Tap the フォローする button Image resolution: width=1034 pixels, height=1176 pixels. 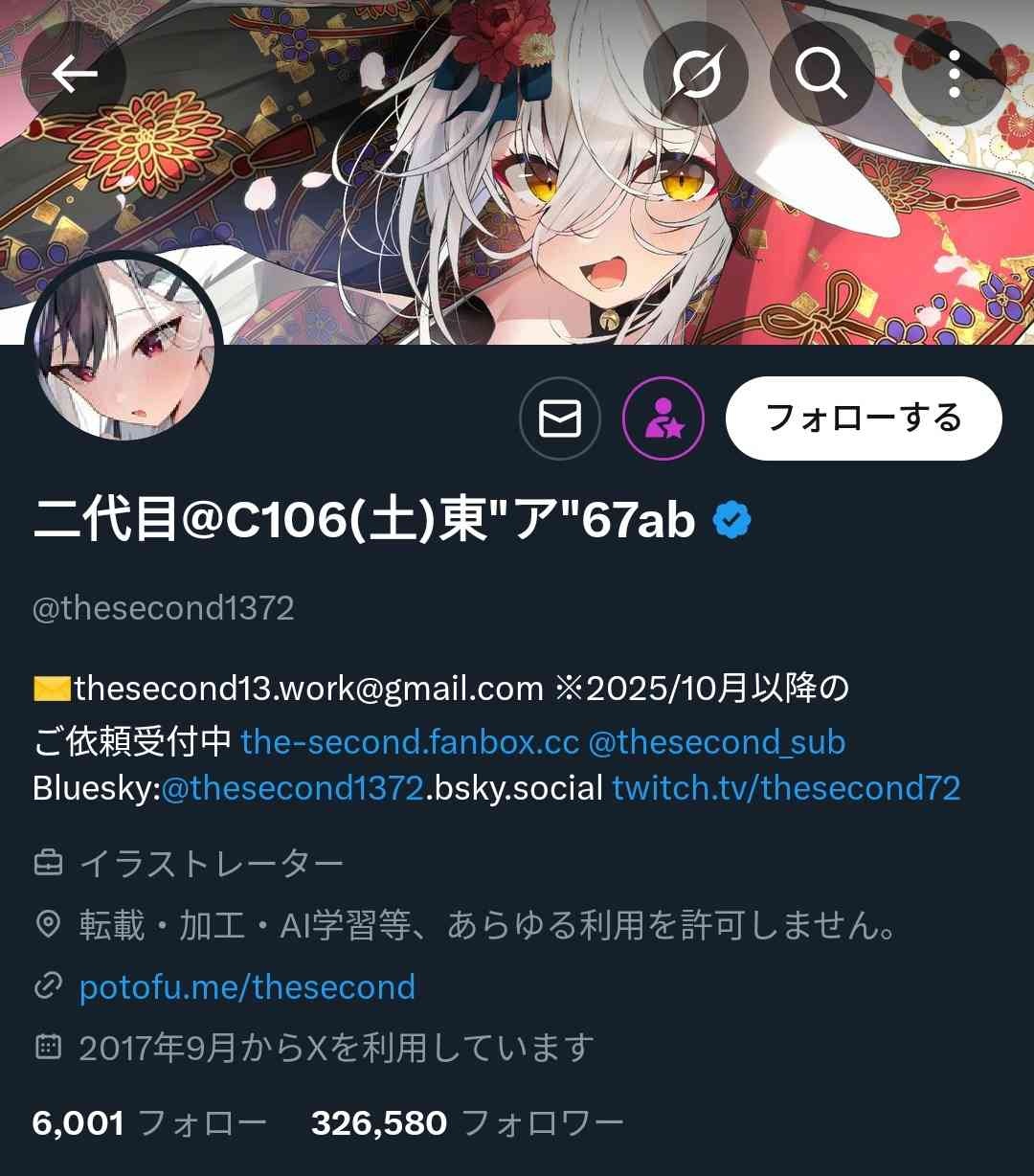tap(864, 418)
